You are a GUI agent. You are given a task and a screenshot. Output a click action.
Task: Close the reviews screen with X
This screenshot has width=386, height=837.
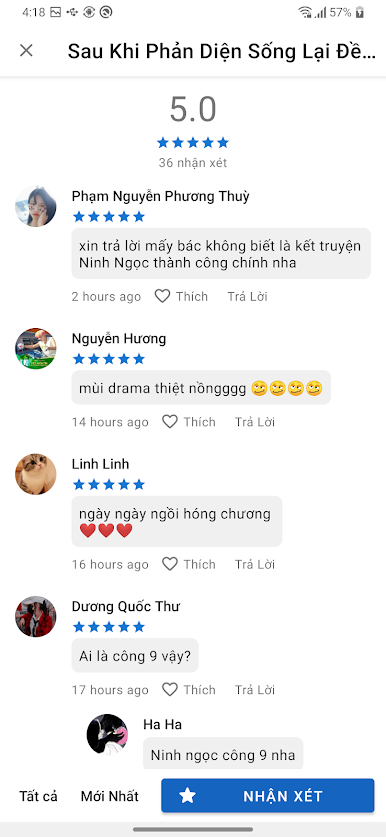[x=26, y=51]
